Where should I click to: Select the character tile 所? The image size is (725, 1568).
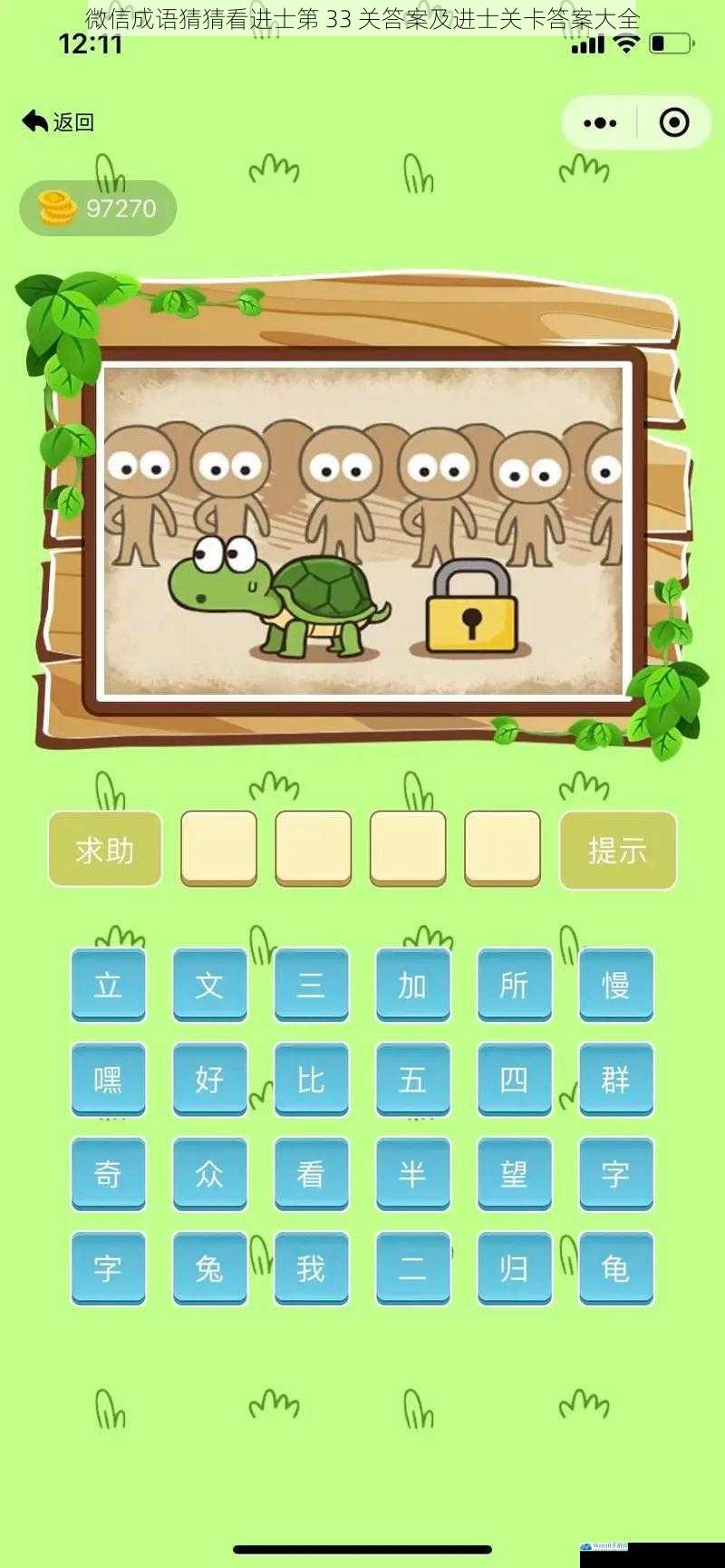pyautogui.click(x=514, y=984)
